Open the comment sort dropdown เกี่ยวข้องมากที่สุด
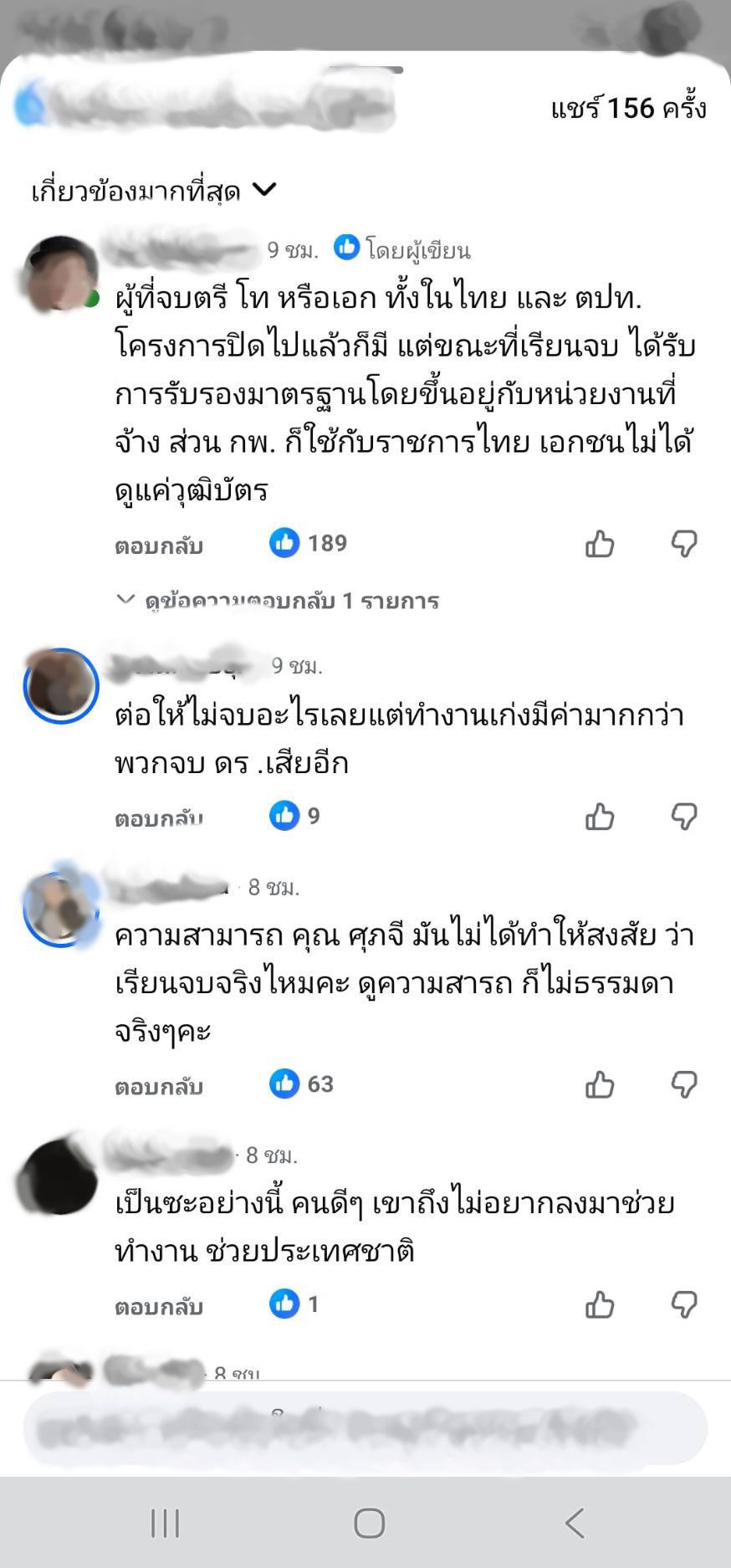The image size is (731, 1568). 154,192
